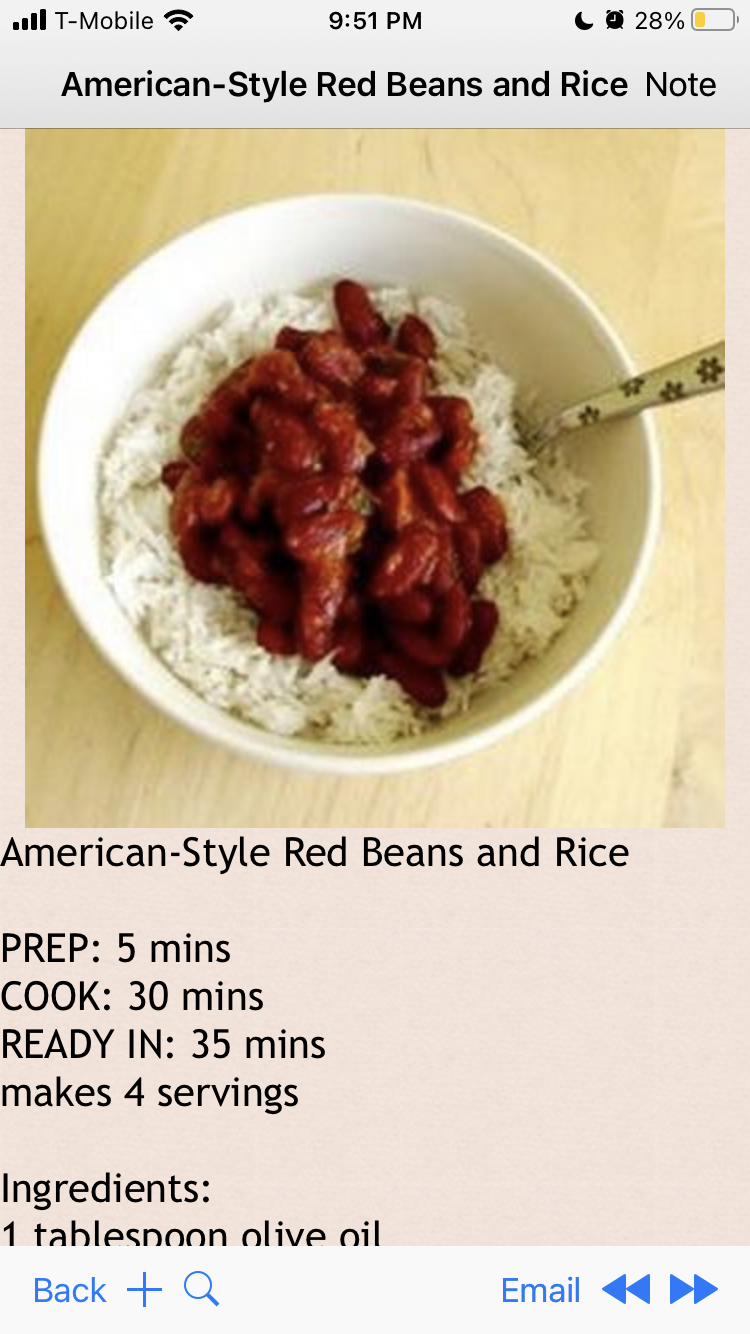750x1334 pixels.
Task: Open the Note button in the header
Action: click(x=680, y=85)
